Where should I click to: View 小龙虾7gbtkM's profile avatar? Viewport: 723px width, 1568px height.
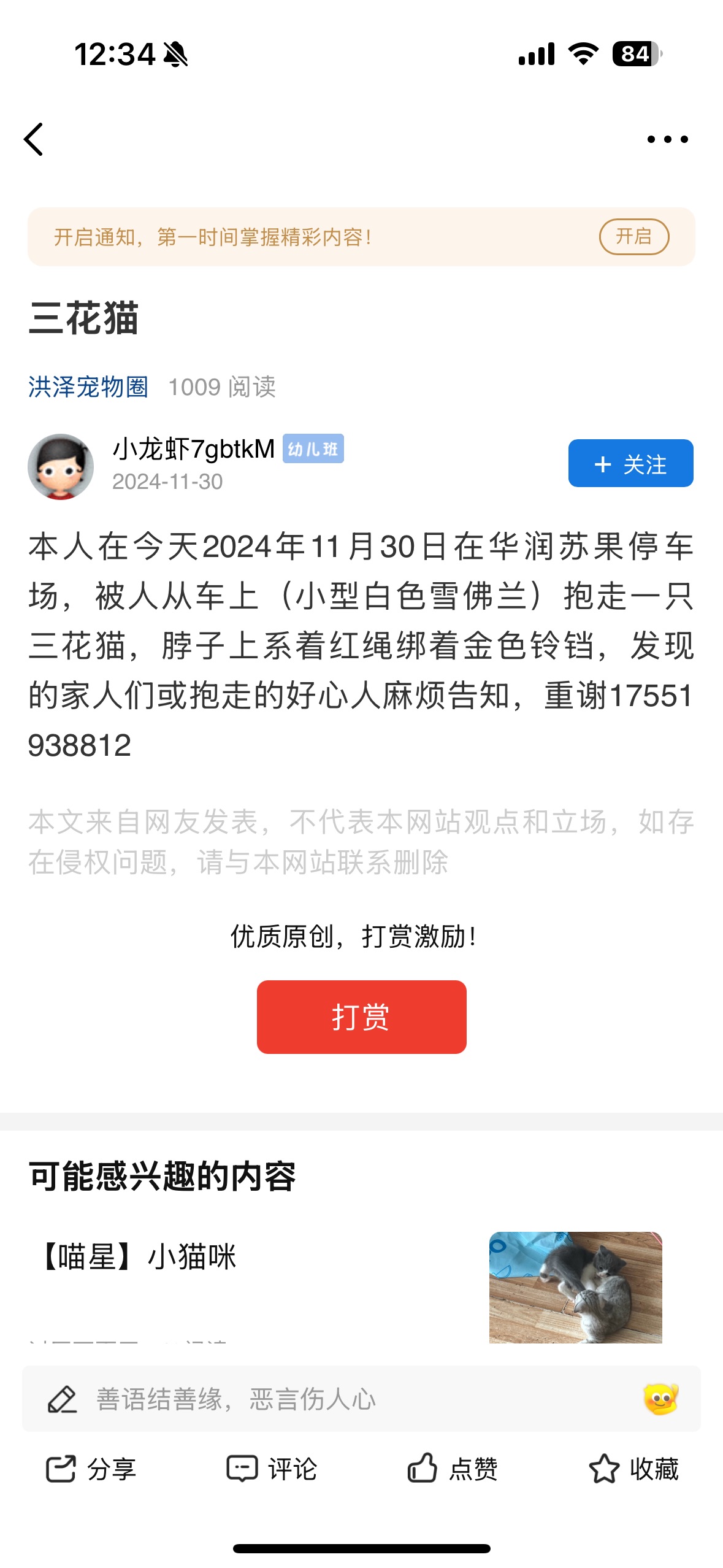tap(61, 467)
